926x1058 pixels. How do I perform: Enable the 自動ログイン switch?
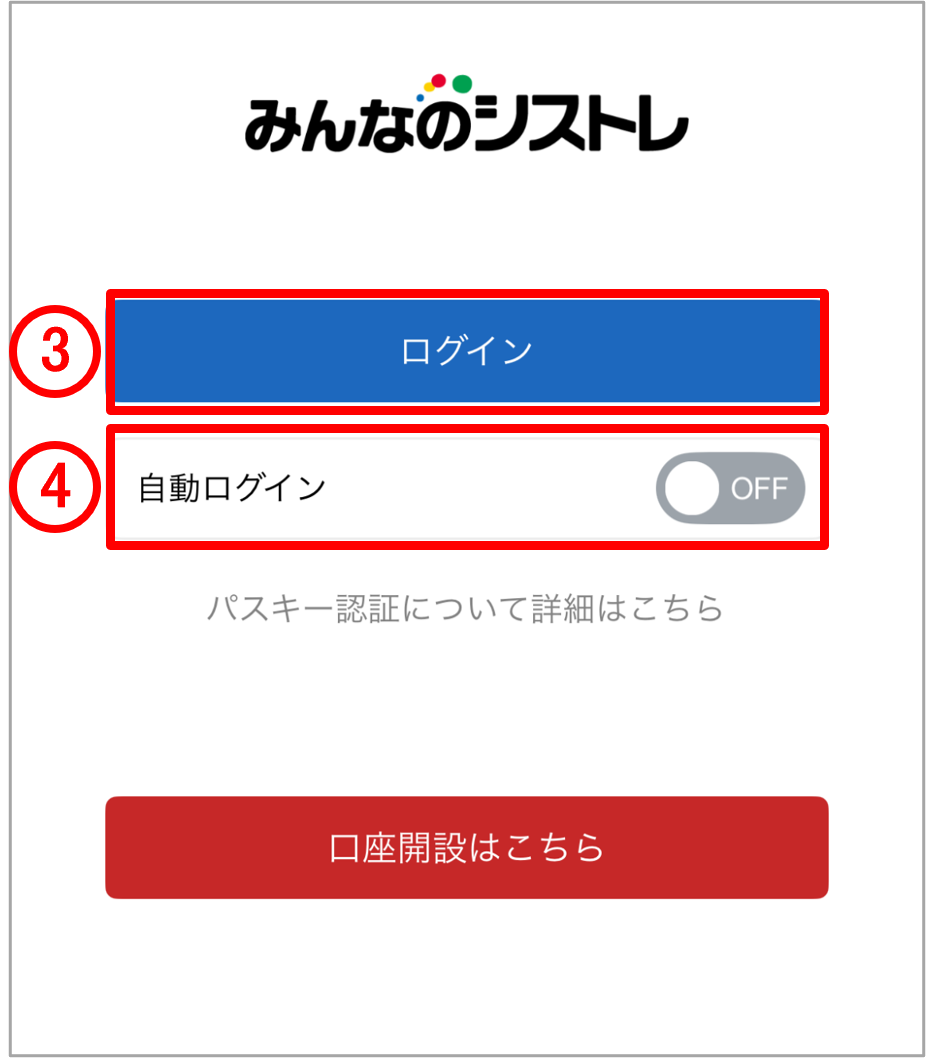pyautogui.click(x=730, y=488)
